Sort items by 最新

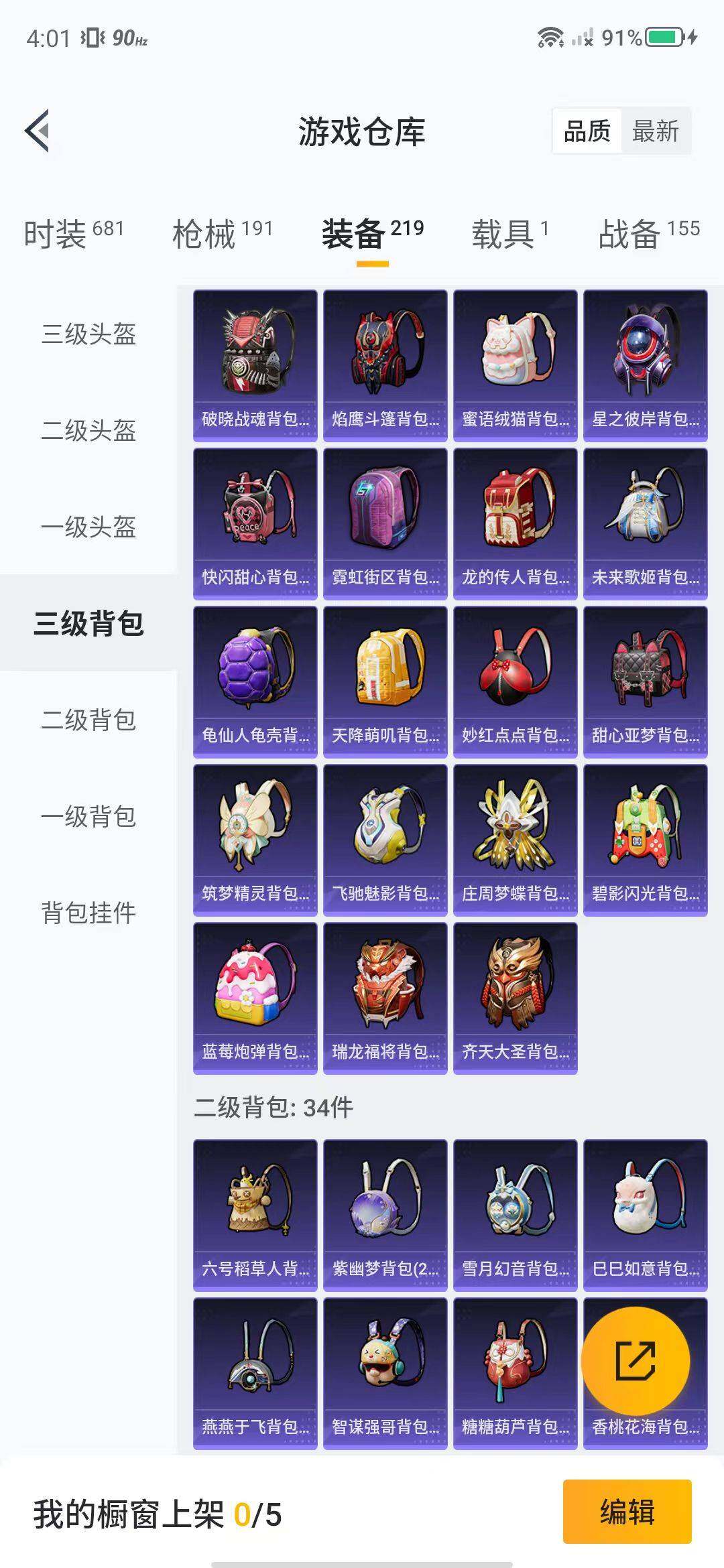[655, 131]
